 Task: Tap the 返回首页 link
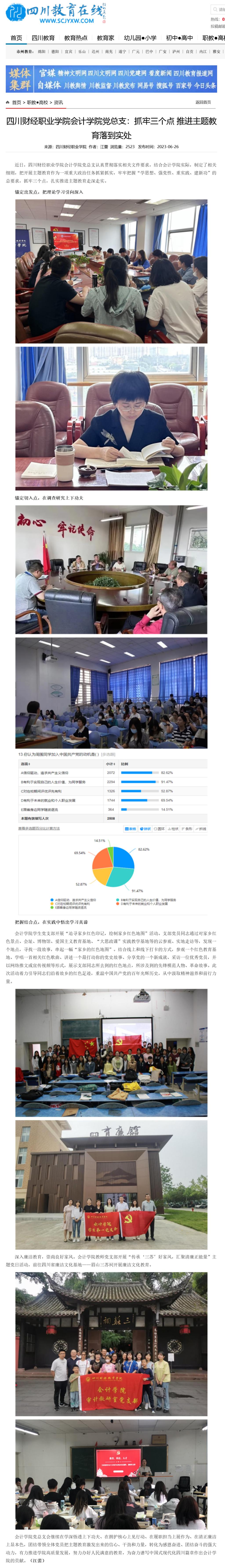coord(203,102)
